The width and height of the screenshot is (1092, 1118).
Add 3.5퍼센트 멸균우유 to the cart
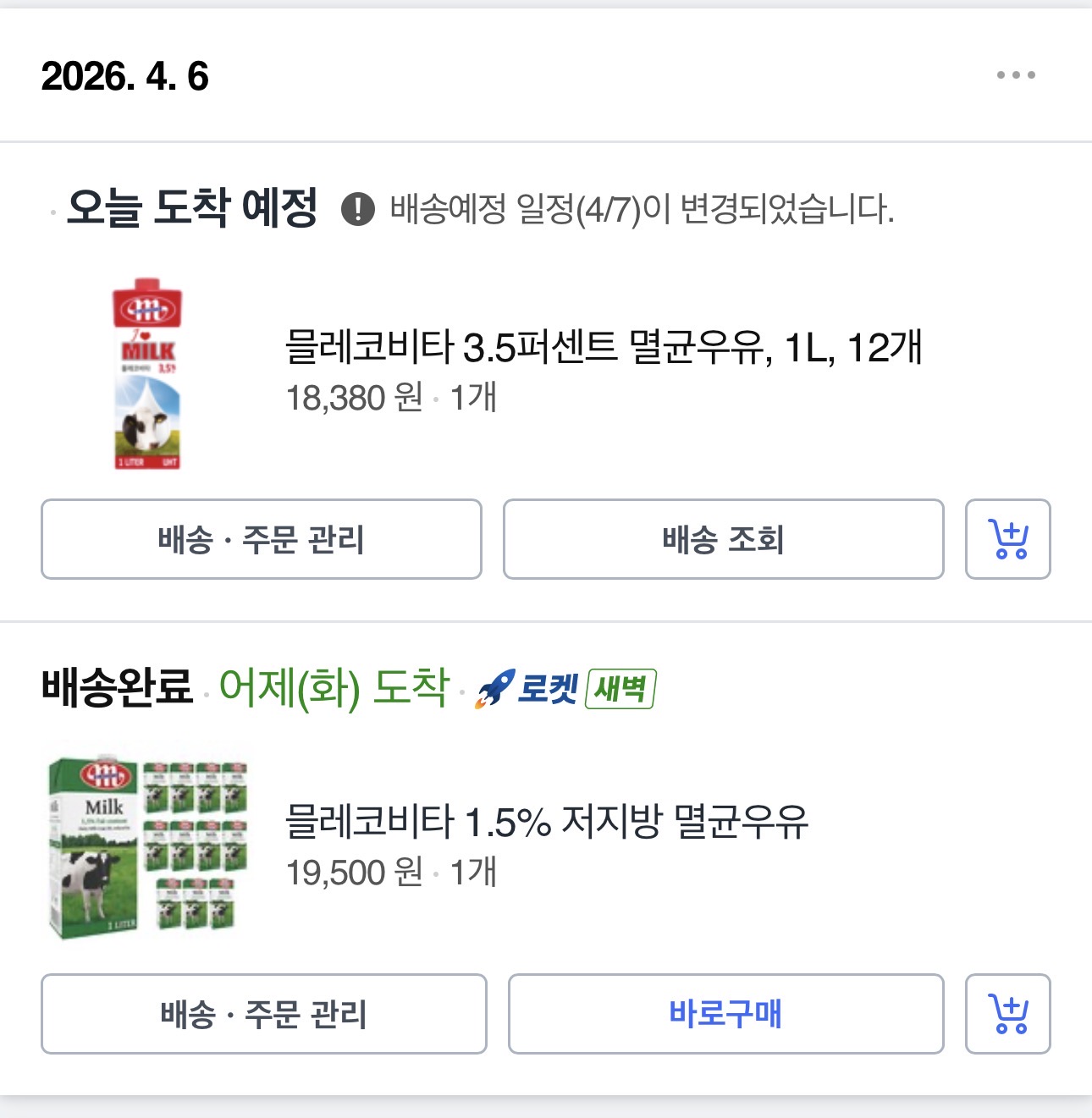(1008, 539)
